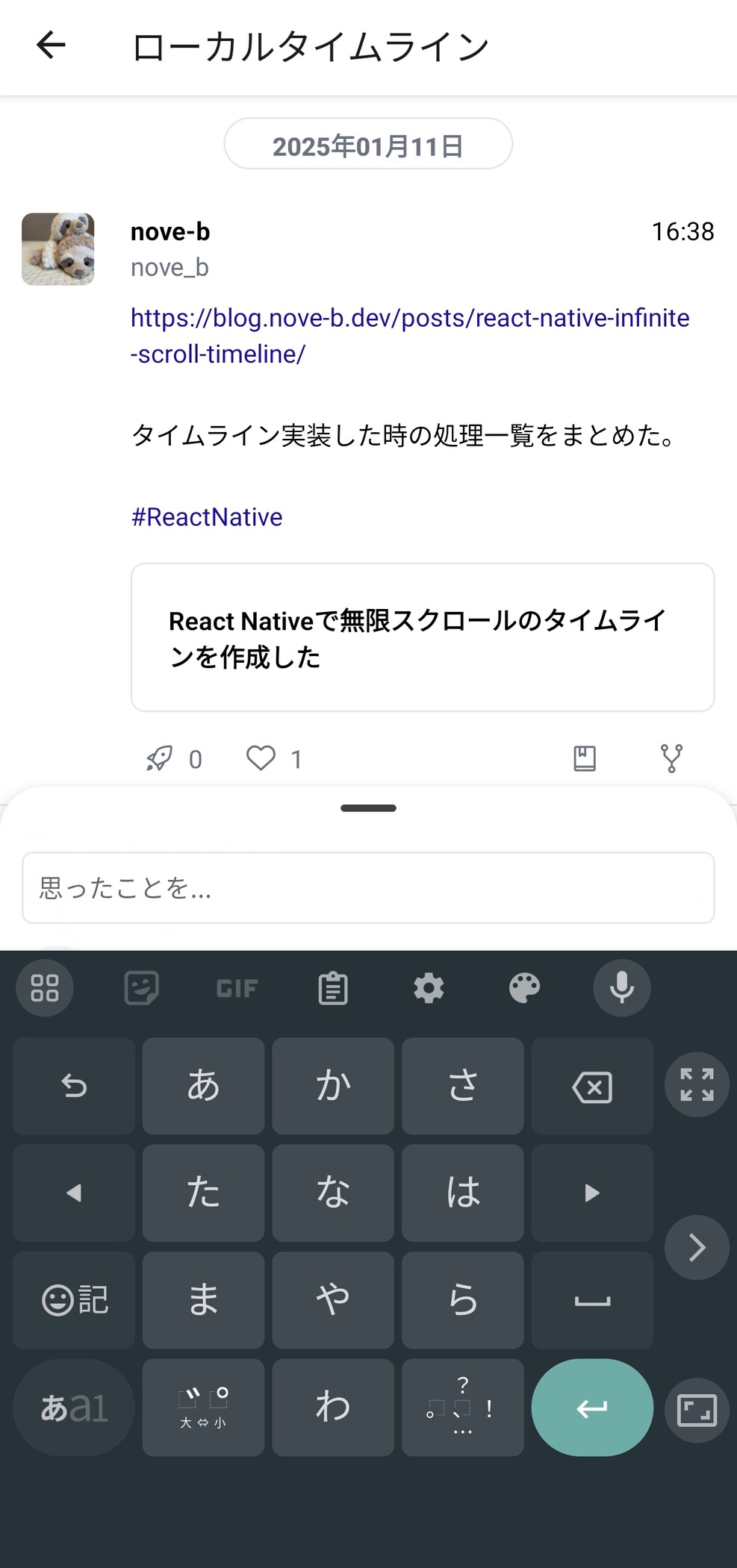This screenshot has width=737, height=1568.
Task: Open the keyboard theme palette
Action: [524, 988]
